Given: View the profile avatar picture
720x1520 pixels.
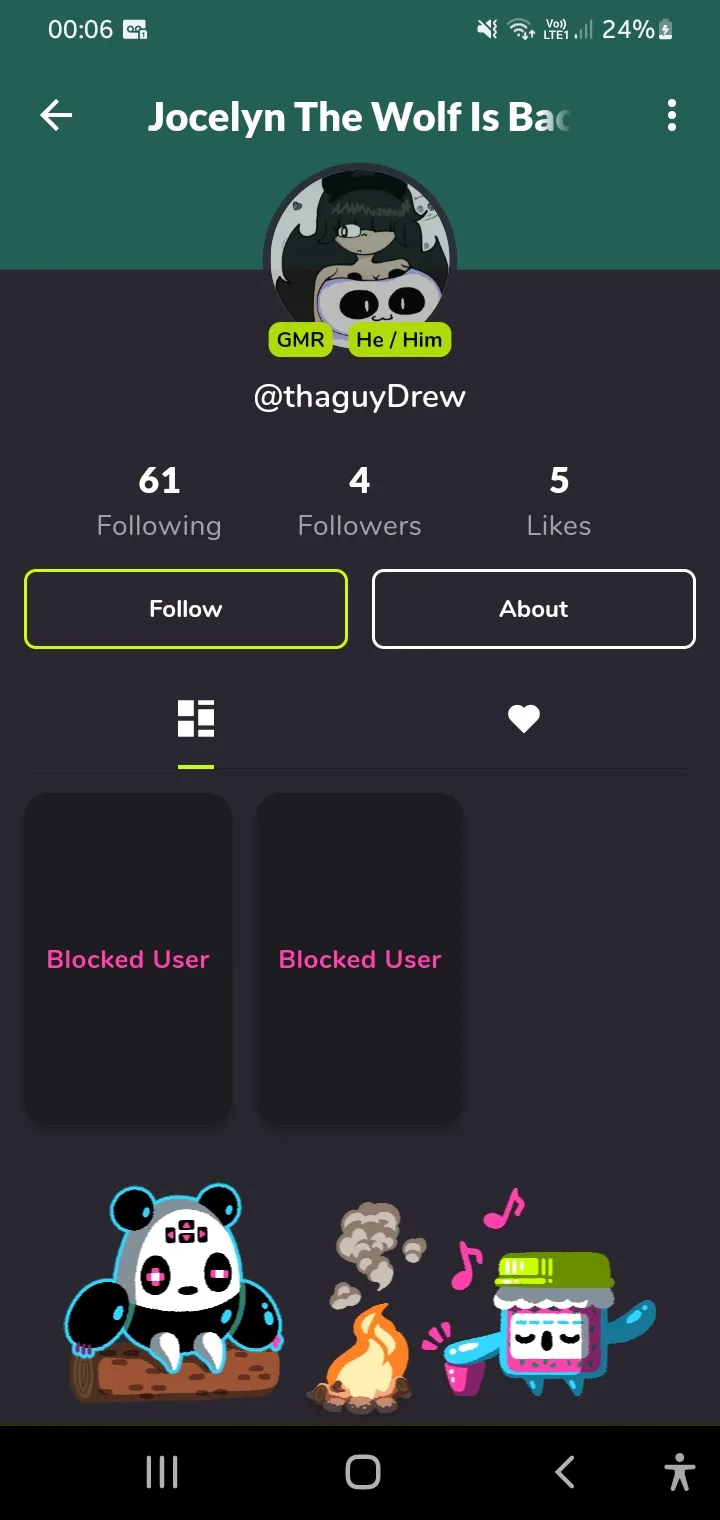Looking at the screenshot, I should coord(360,250).
